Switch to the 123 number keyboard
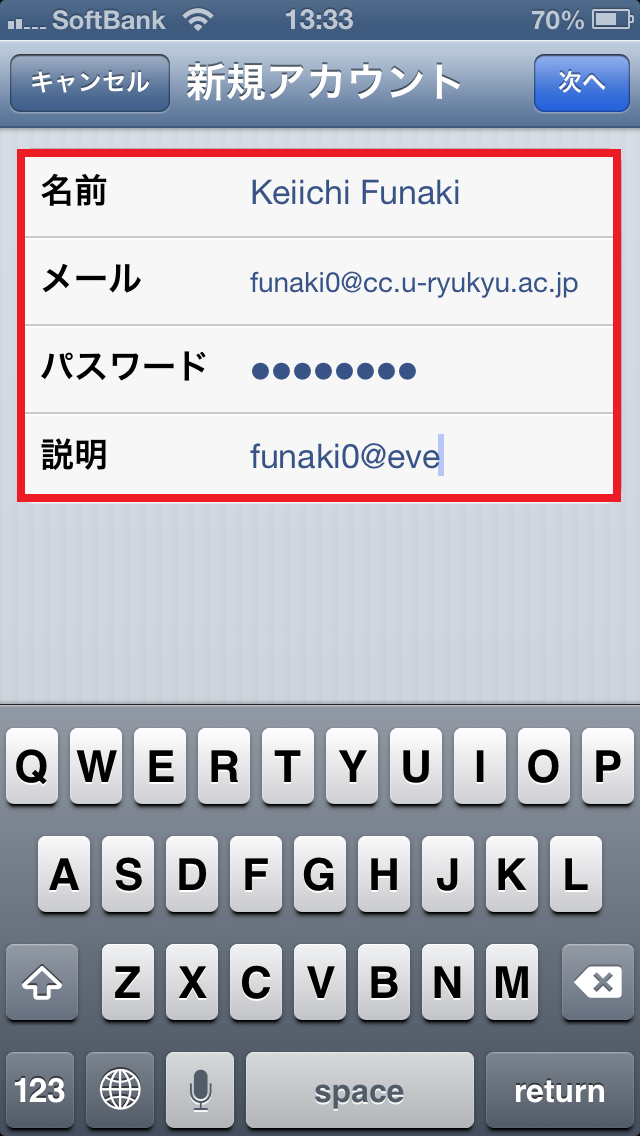This screenshot has height=1136, width=640. click(40, 1090)
